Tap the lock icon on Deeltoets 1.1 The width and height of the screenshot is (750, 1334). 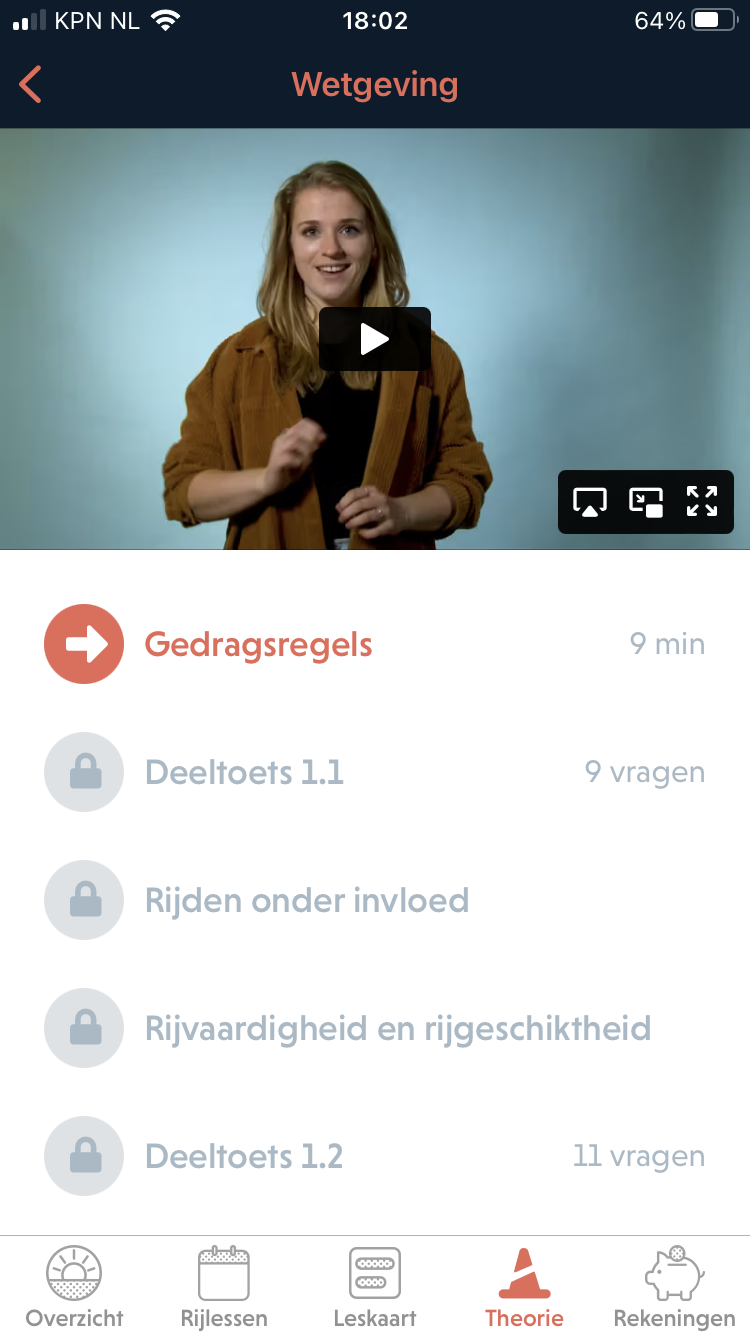tap(84, 771)
